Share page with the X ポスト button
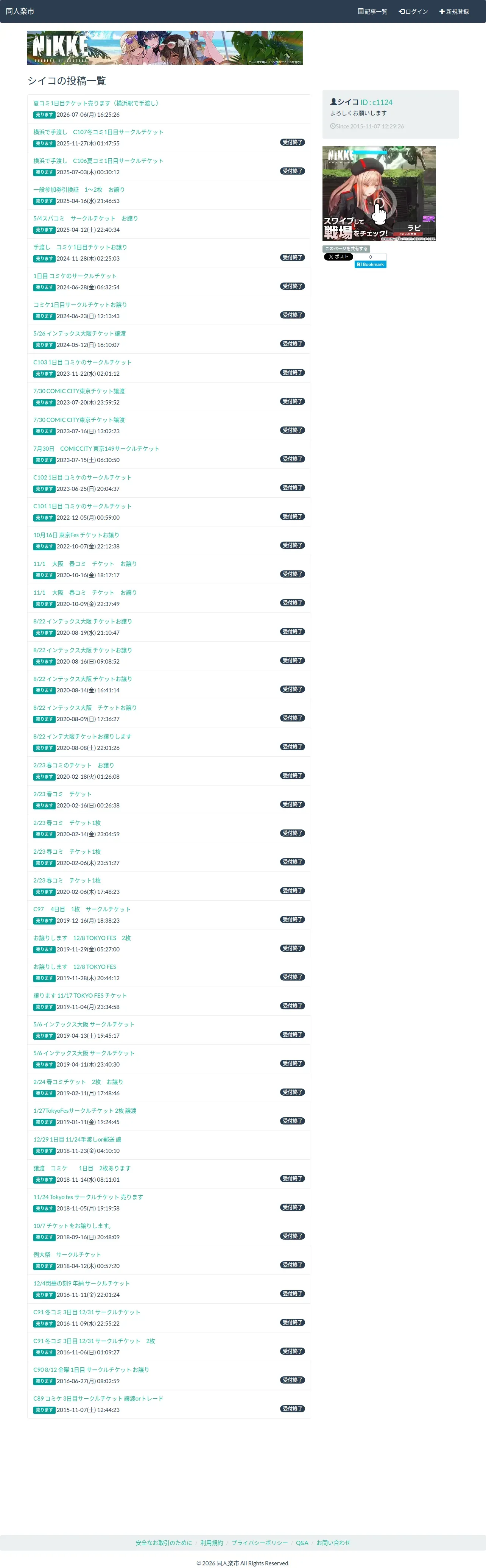486x1568 pixels. click(x=338, y=257)
